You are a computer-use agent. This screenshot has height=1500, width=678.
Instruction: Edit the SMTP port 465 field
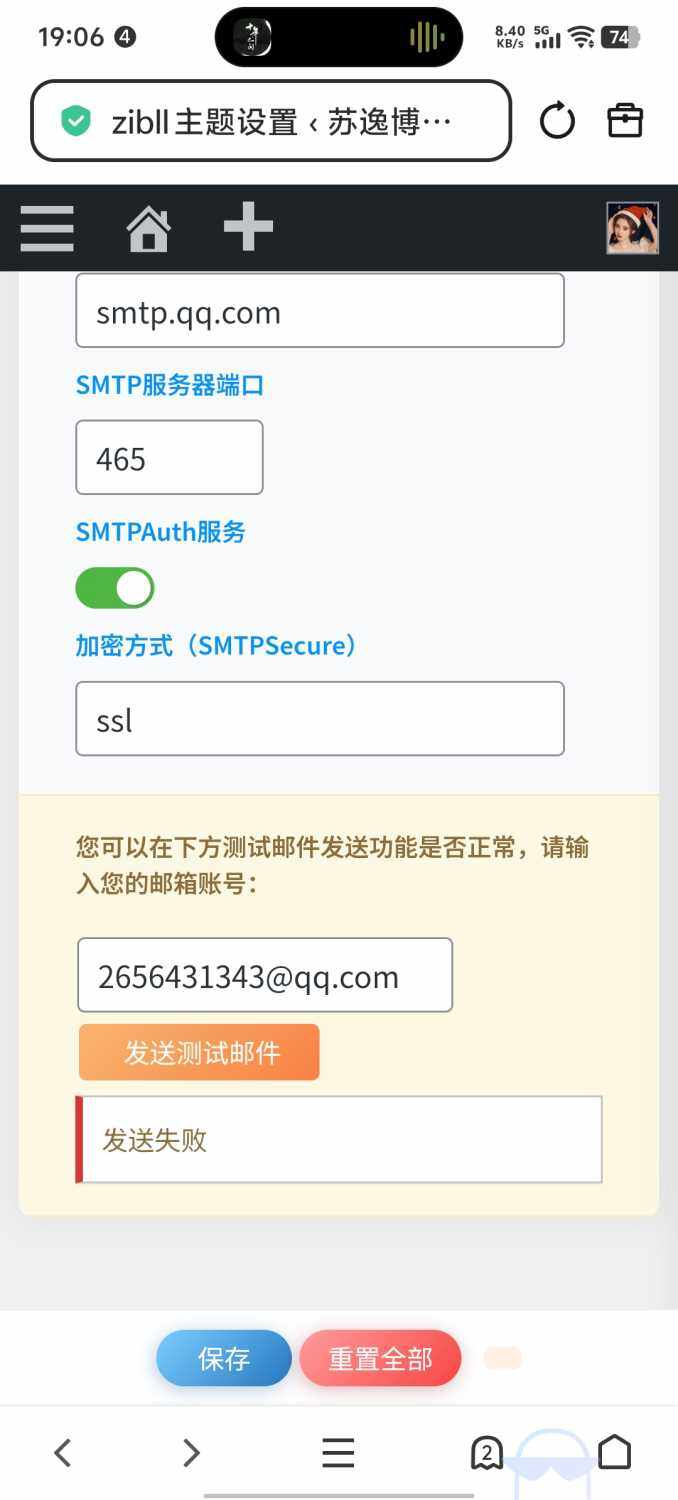point(169,458)
